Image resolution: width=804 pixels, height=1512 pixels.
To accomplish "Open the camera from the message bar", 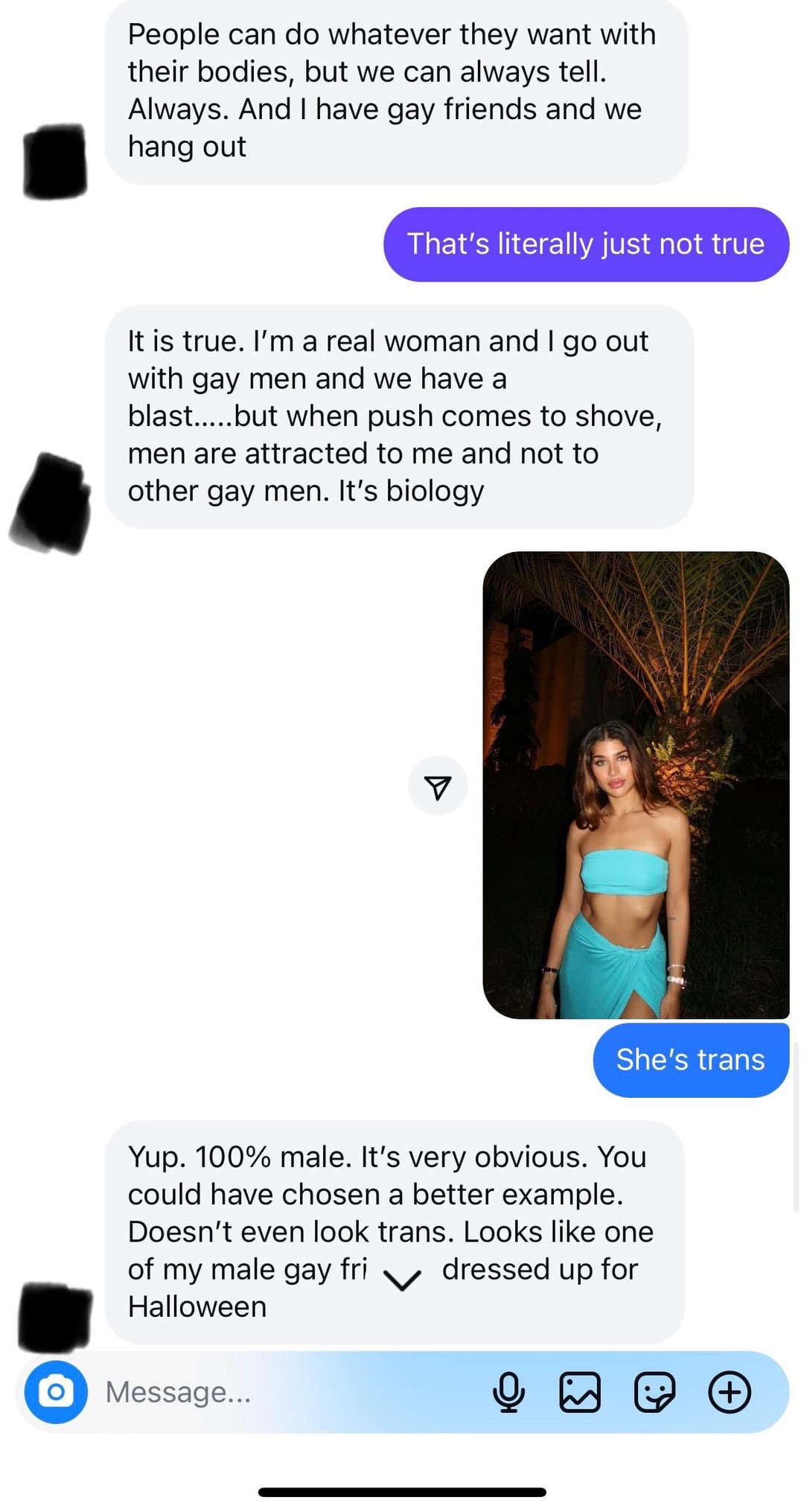I will (x=56, y=1392).
